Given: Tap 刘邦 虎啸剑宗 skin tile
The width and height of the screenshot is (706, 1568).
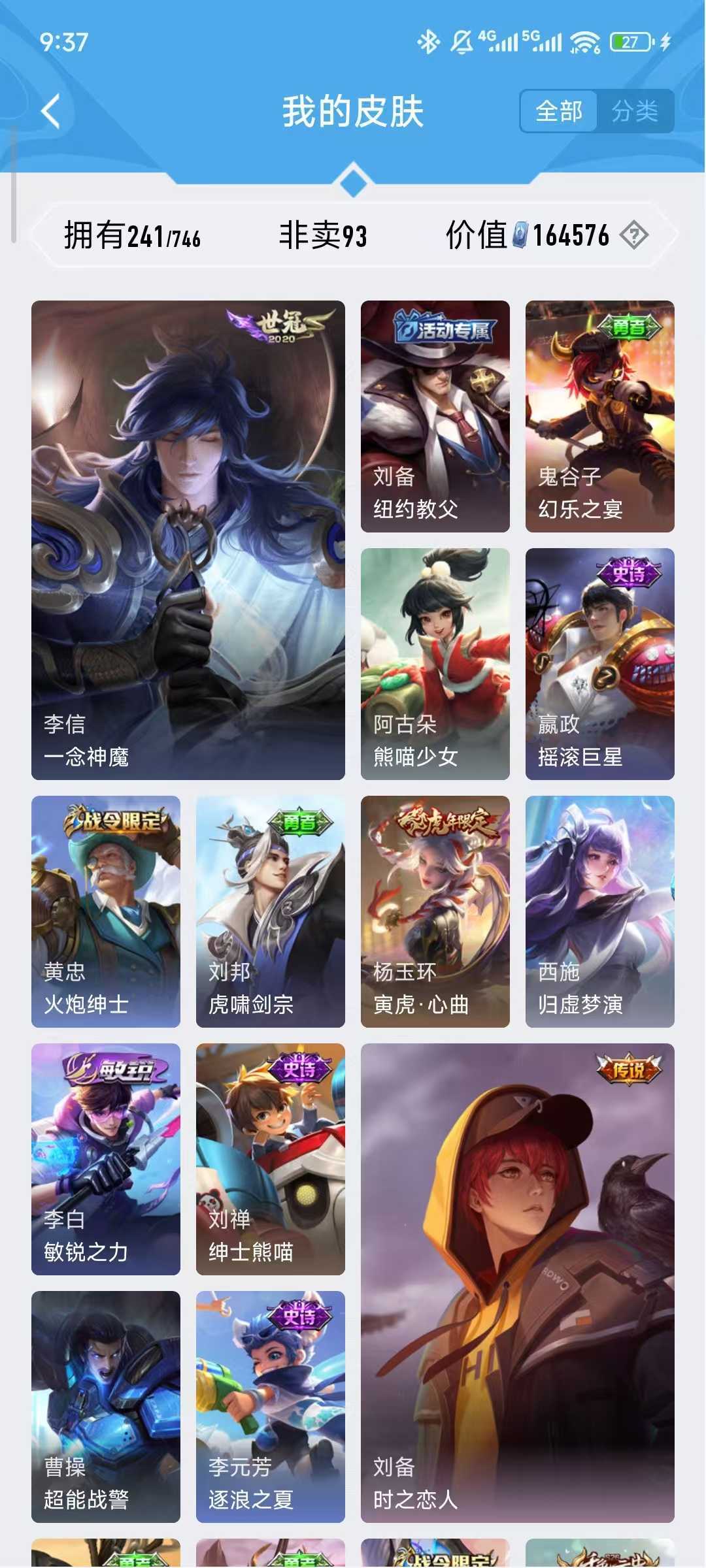Looking at the screenshot, I should [x=270, y=911].
